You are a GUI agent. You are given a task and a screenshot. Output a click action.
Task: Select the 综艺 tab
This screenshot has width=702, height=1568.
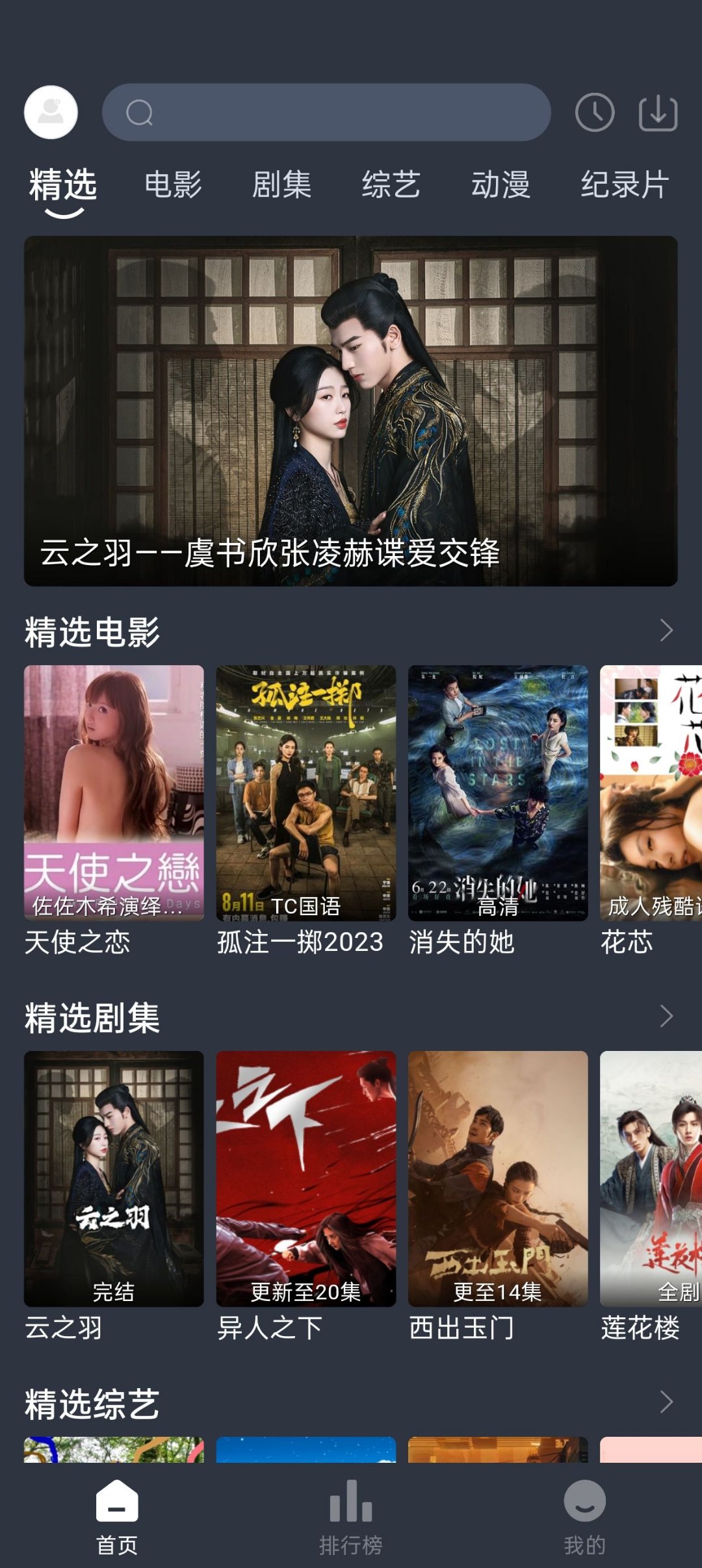(391, 184)
